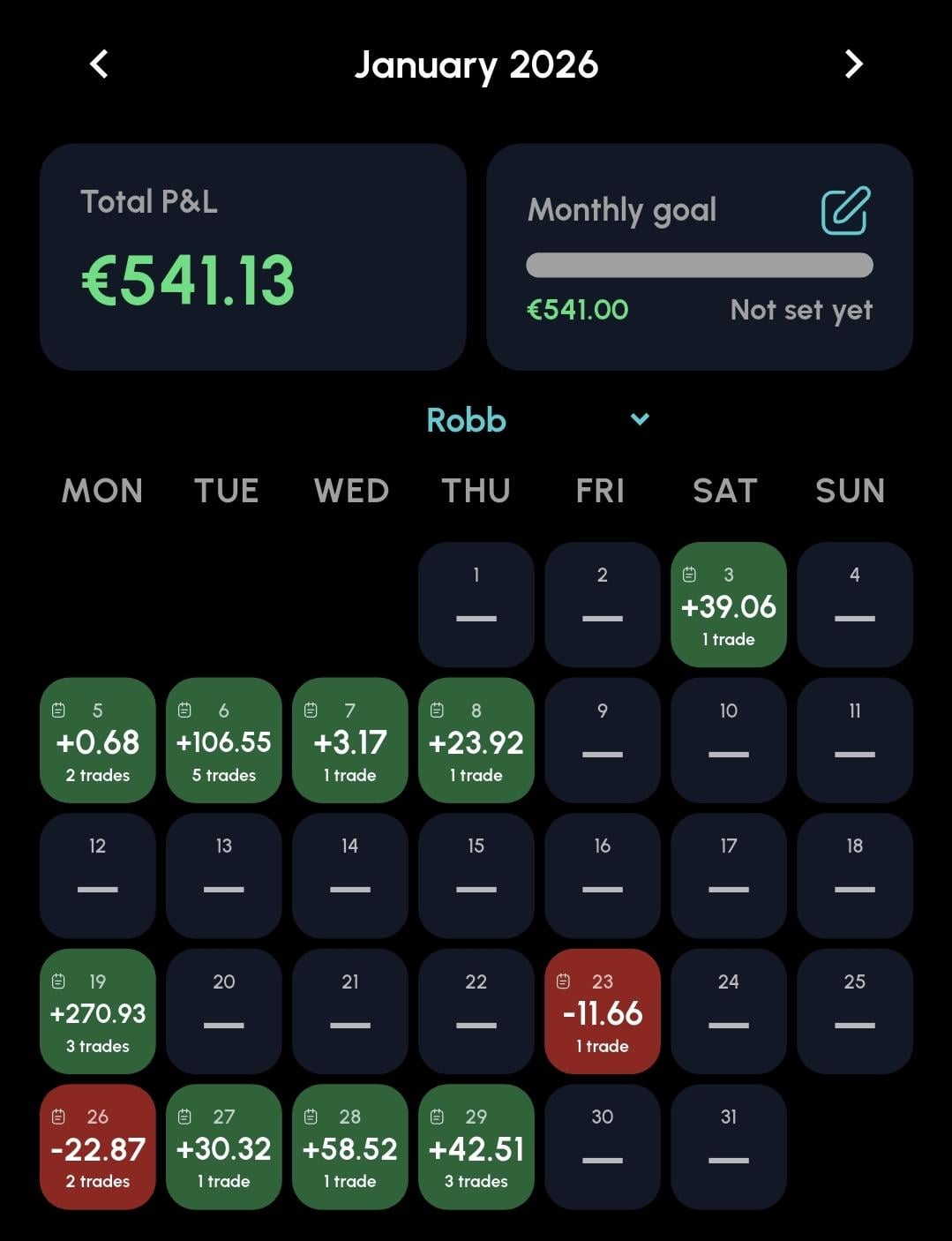Open January 5 with +0.68
Screen dimensions: 952x1241
pyautogui.click(x=98, y=741)
